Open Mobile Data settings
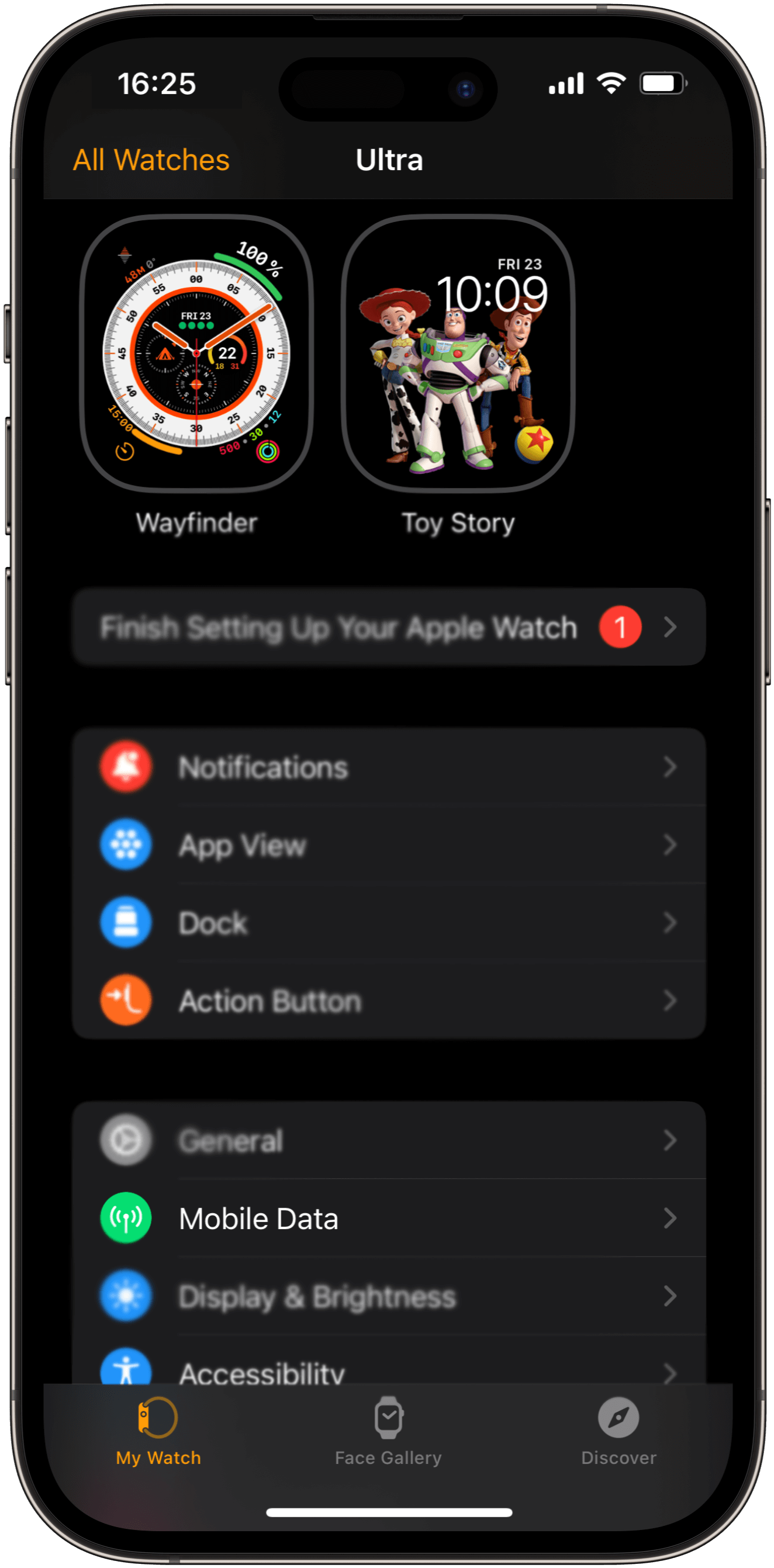 [x=389, y=1218]
